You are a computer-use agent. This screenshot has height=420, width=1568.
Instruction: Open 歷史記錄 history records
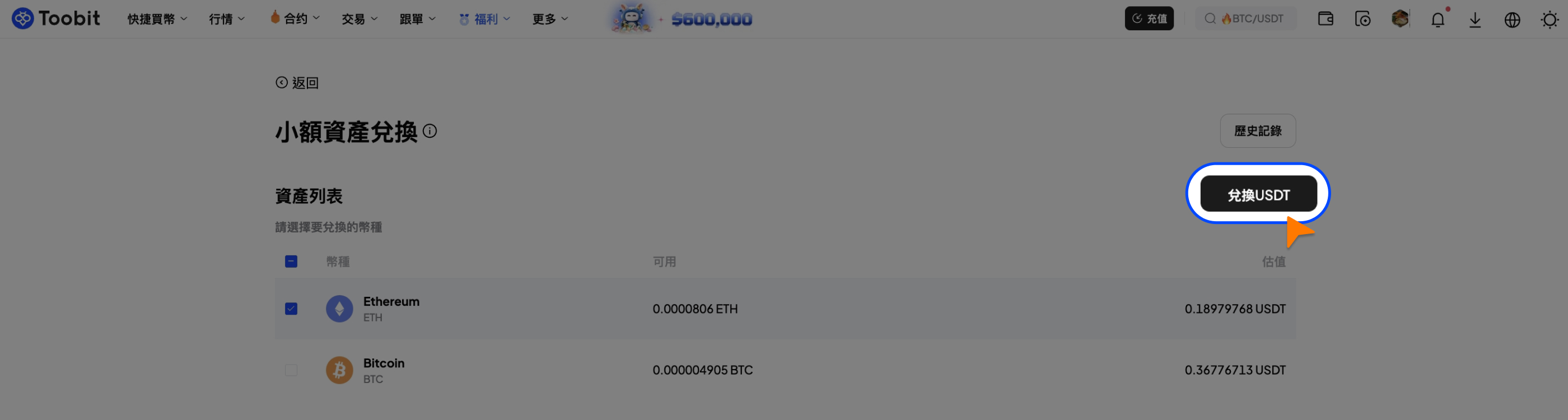(x=1258, y=131)
